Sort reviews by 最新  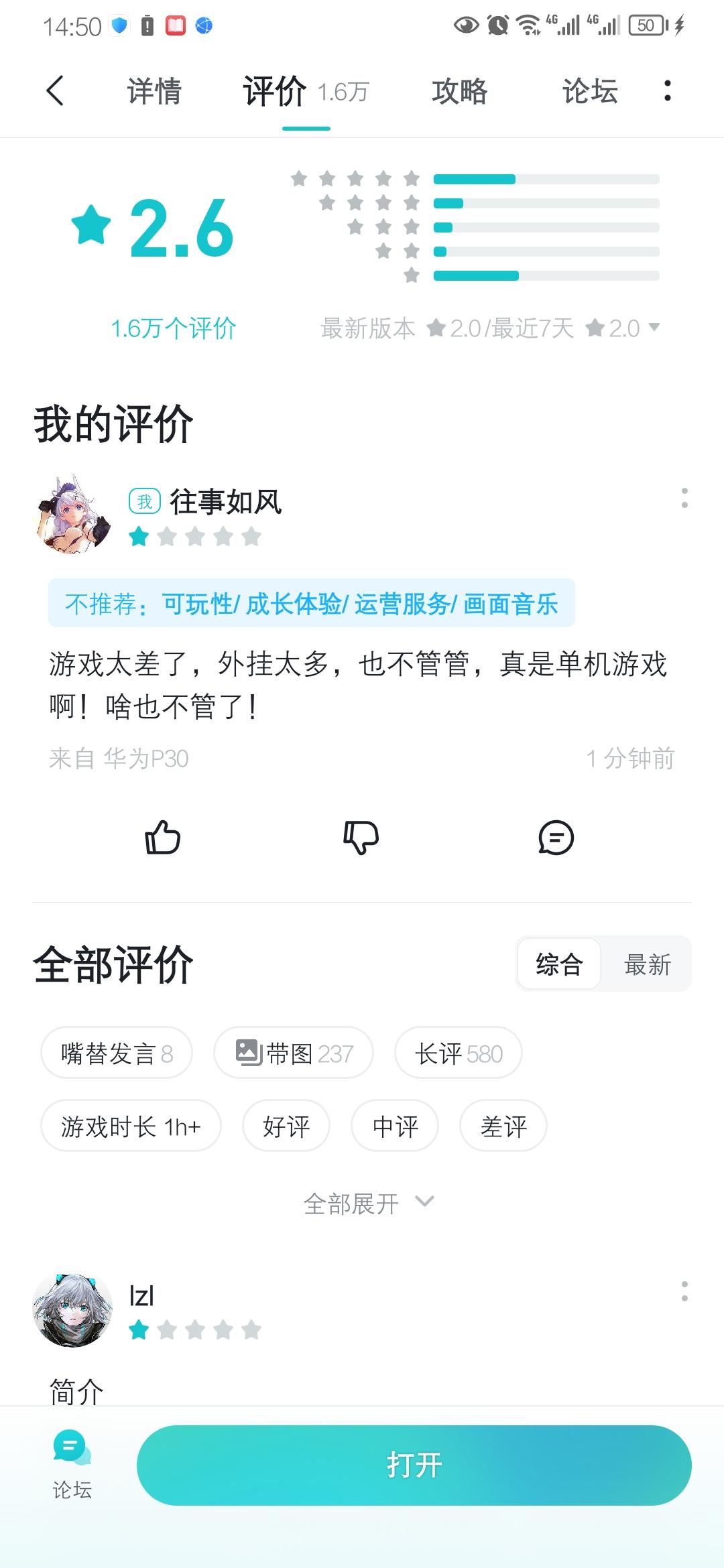tap(647, 965)
